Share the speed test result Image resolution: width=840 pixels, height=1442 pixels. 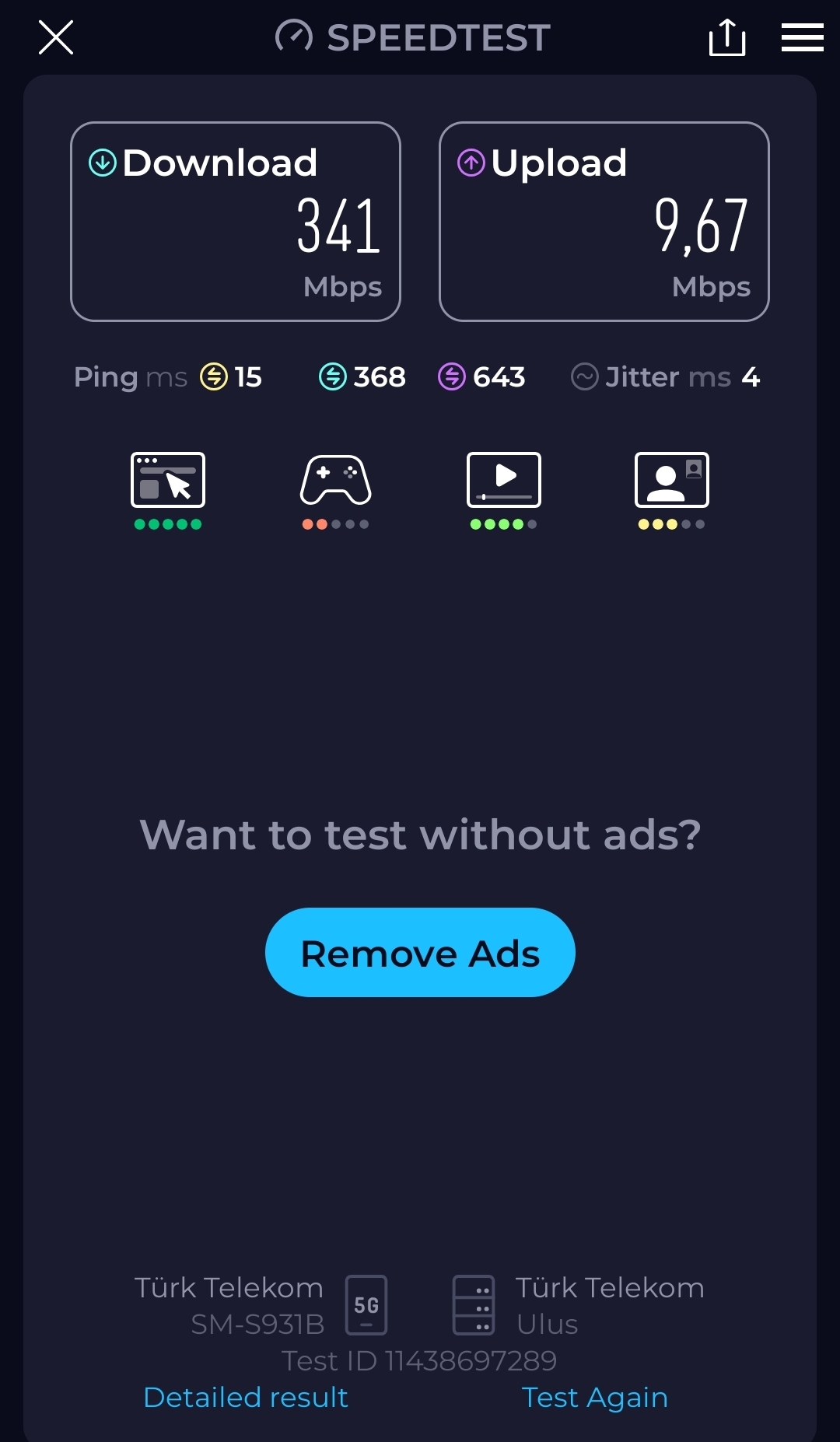pos(727,37)
